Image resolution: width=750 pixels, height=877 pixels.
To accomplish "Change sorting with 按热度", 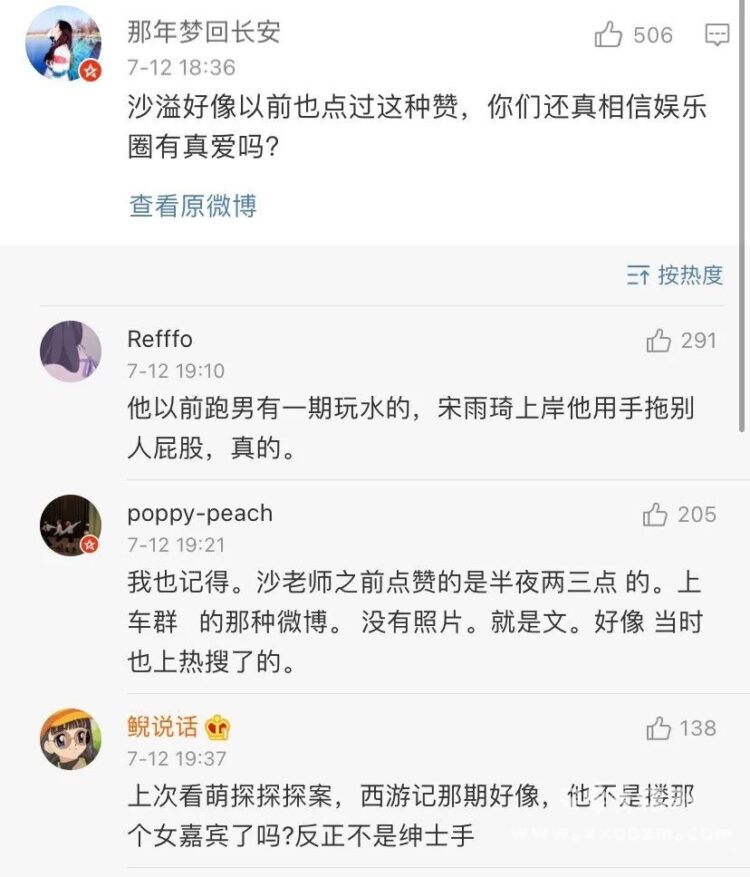I will [x=676, y=275].
